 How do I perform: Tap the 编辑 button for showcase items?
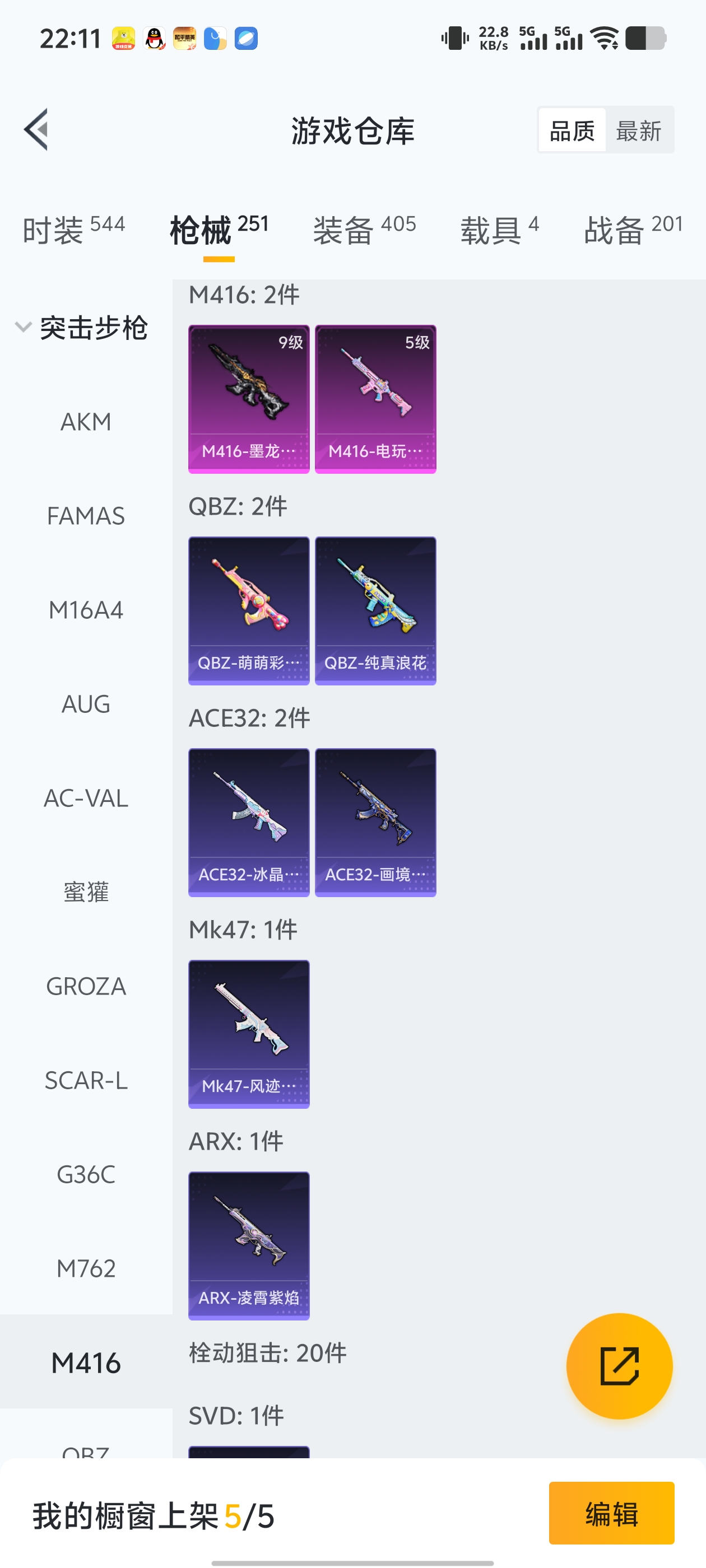(x=611, y=1516)
